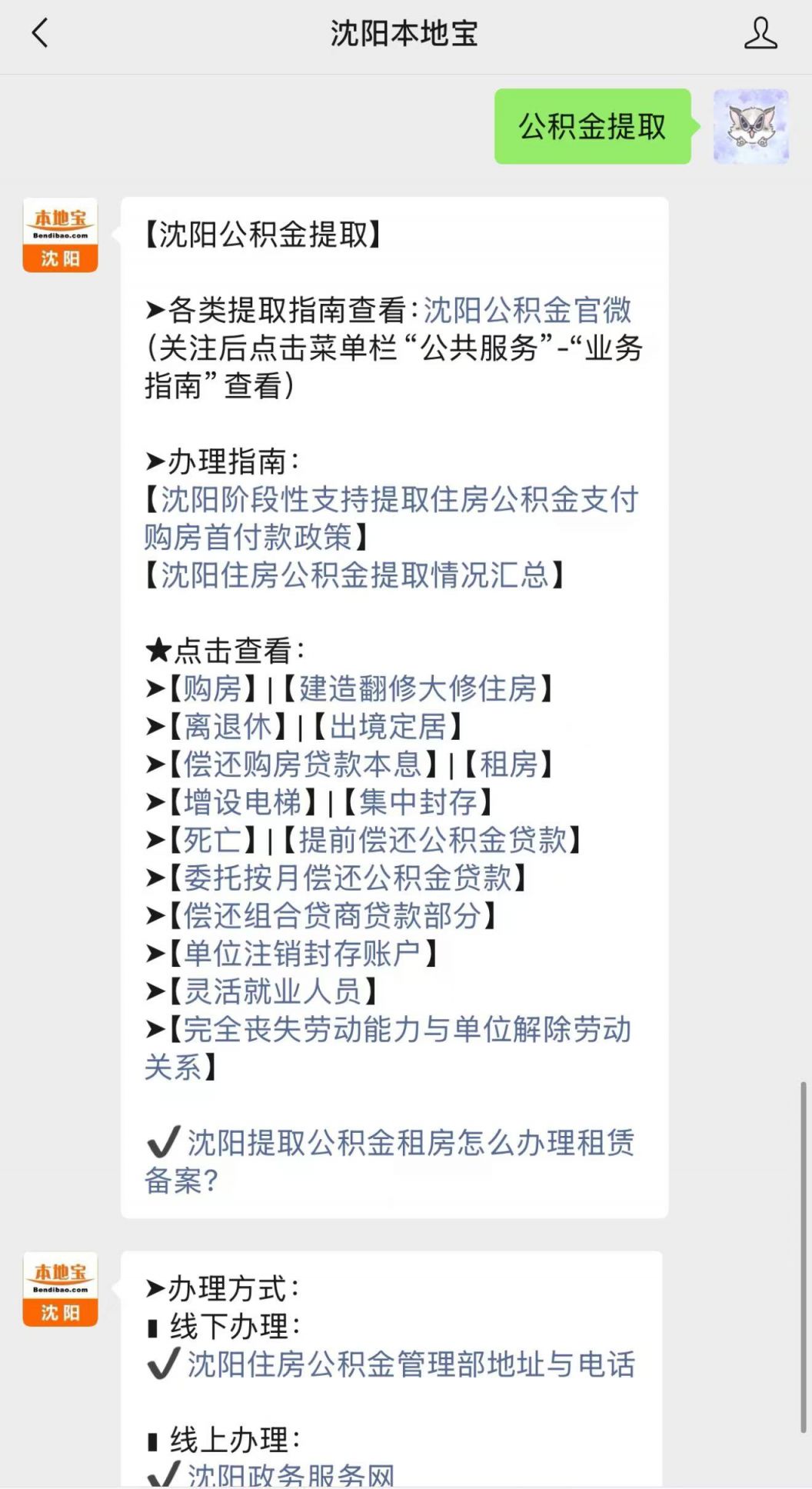812x1489 pixels.
Task: Open the 沈阳公积金官微 link
Action: 527,310
